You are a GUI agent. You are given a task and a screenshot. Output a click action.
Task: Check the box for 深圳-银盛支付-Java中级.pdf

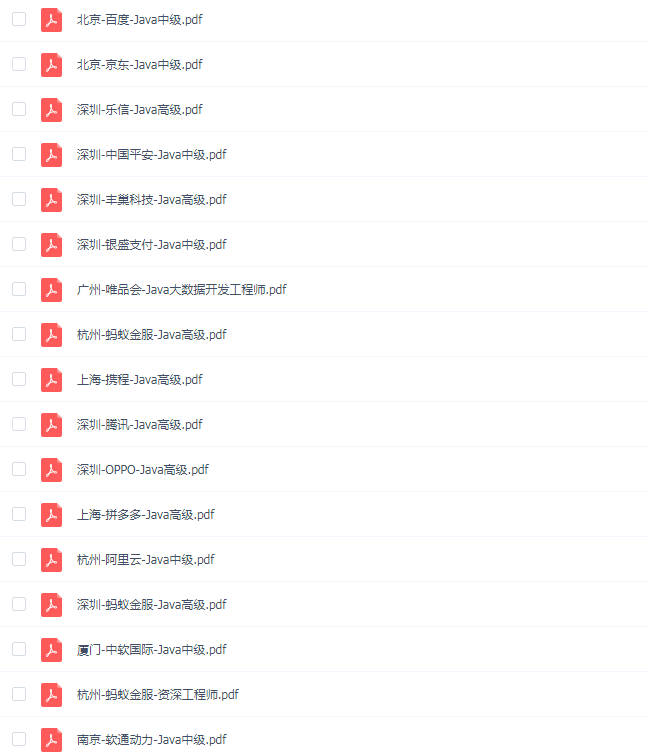pos(19,244)
